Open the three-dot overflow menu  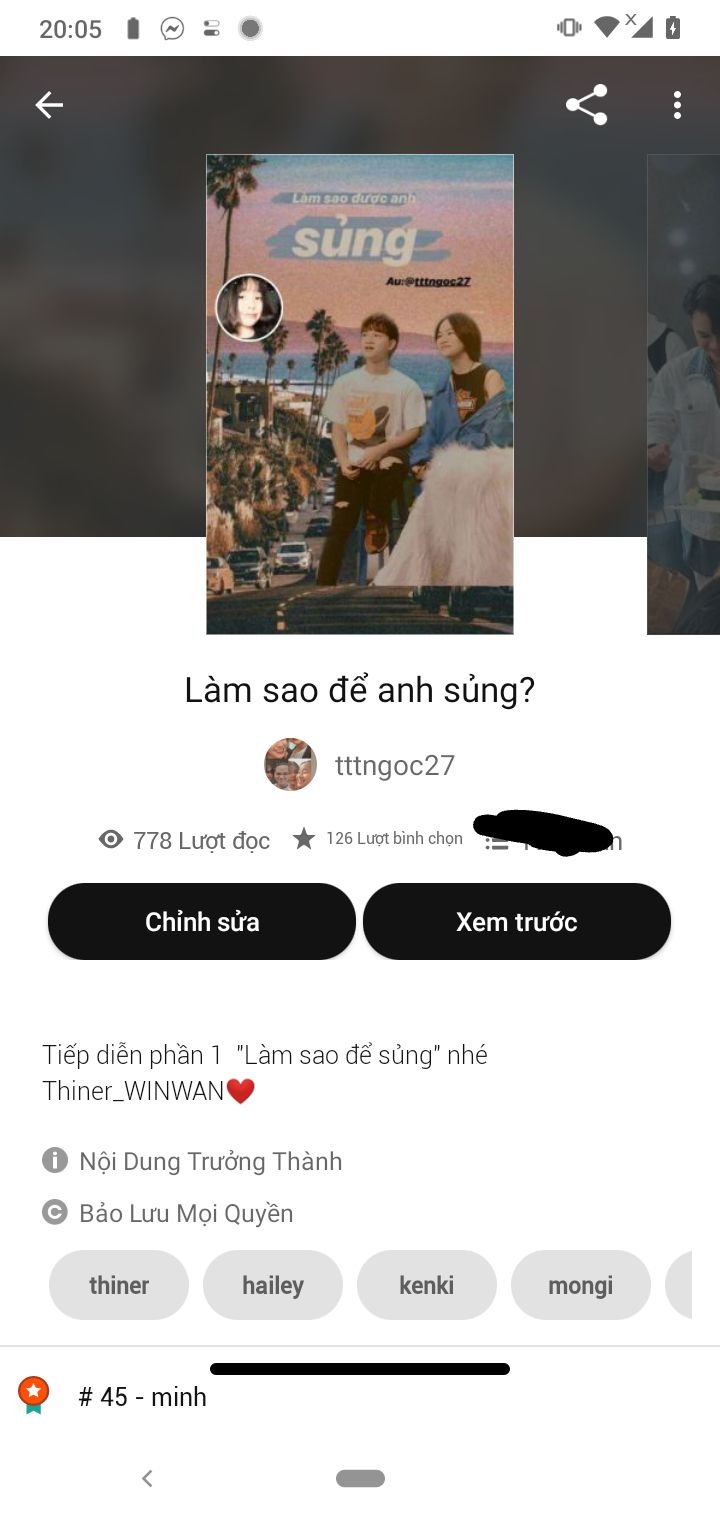677,105
